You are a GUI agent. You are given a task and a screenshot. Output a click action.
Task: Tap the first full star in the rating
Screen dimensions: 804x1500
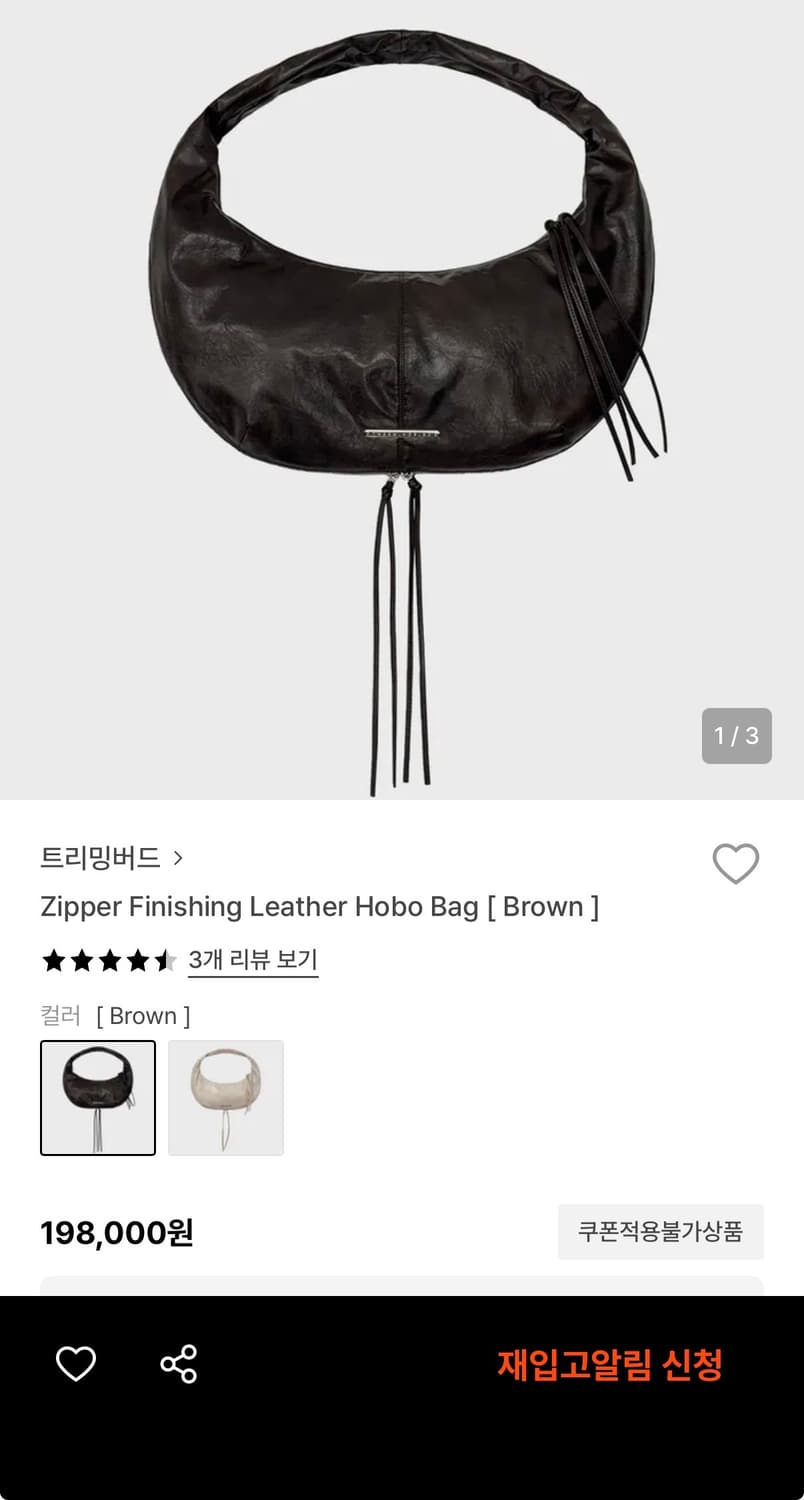point(54,960)
